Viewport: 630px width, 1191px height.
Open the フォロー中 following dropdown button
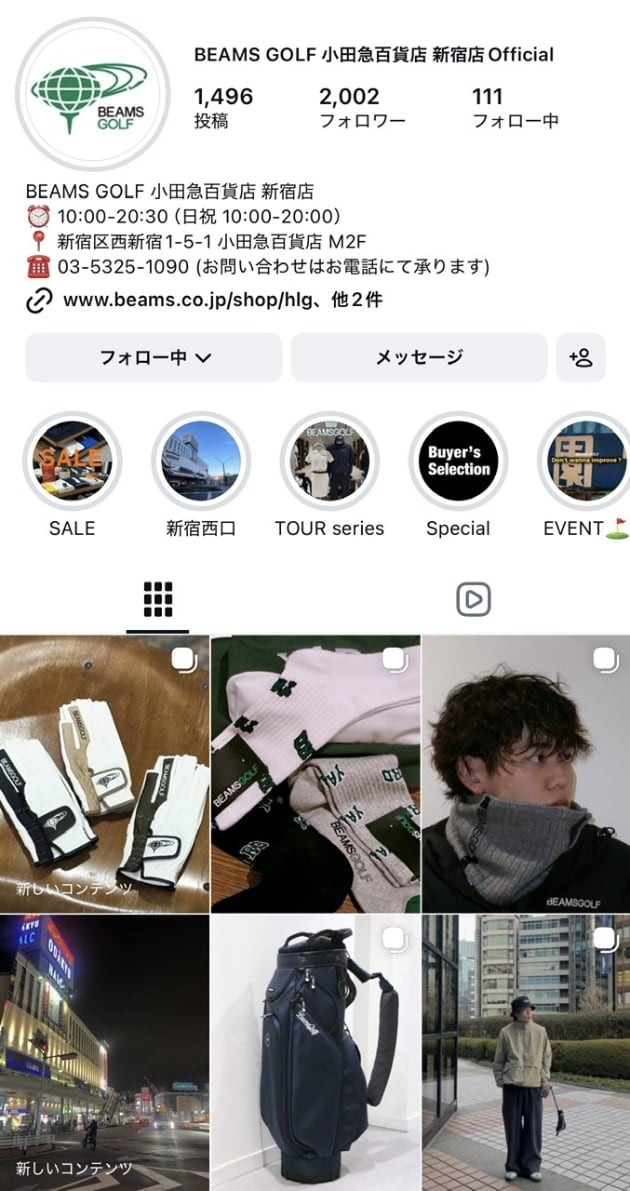tap(154, 358)
